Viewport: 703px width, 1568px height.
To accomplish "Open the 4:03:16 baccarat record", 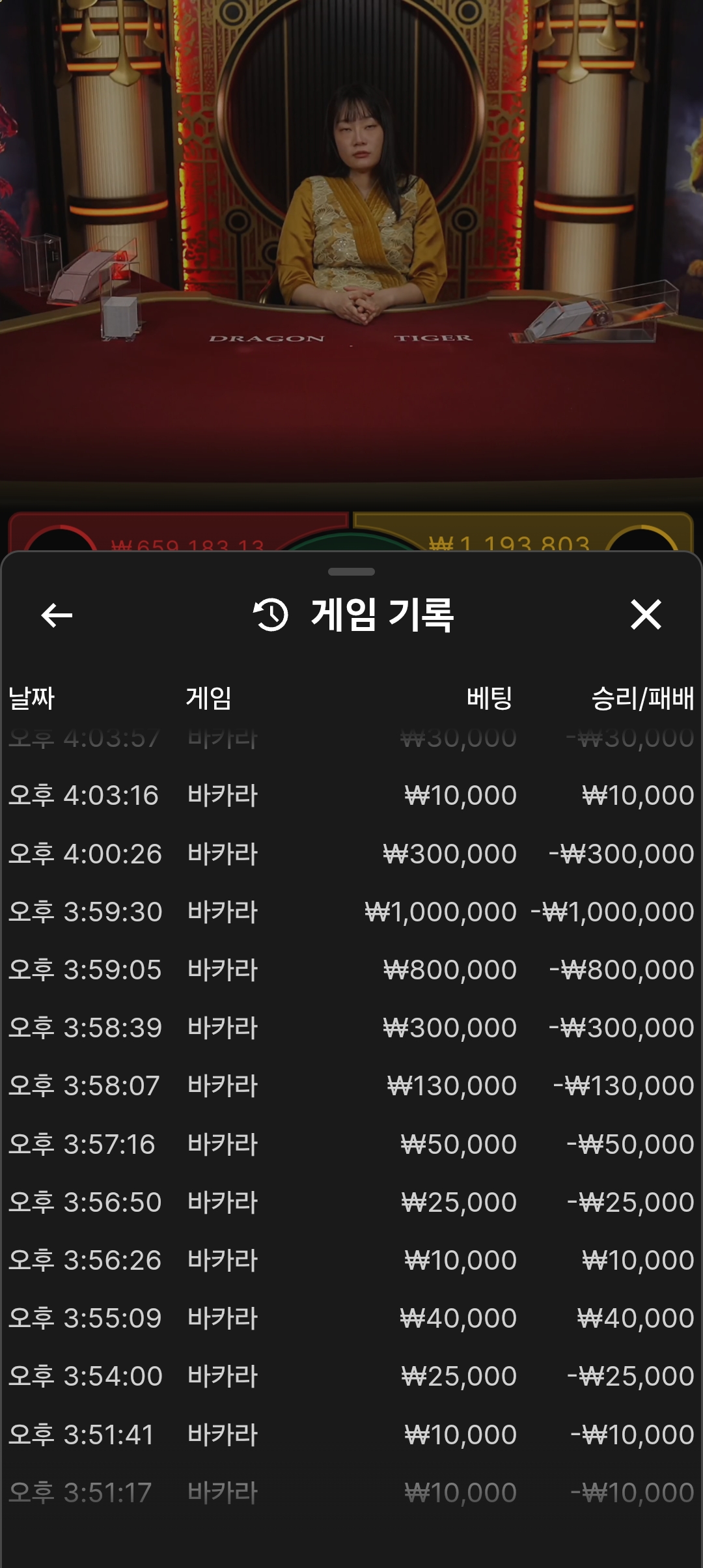I will click(x=351, y=795).
